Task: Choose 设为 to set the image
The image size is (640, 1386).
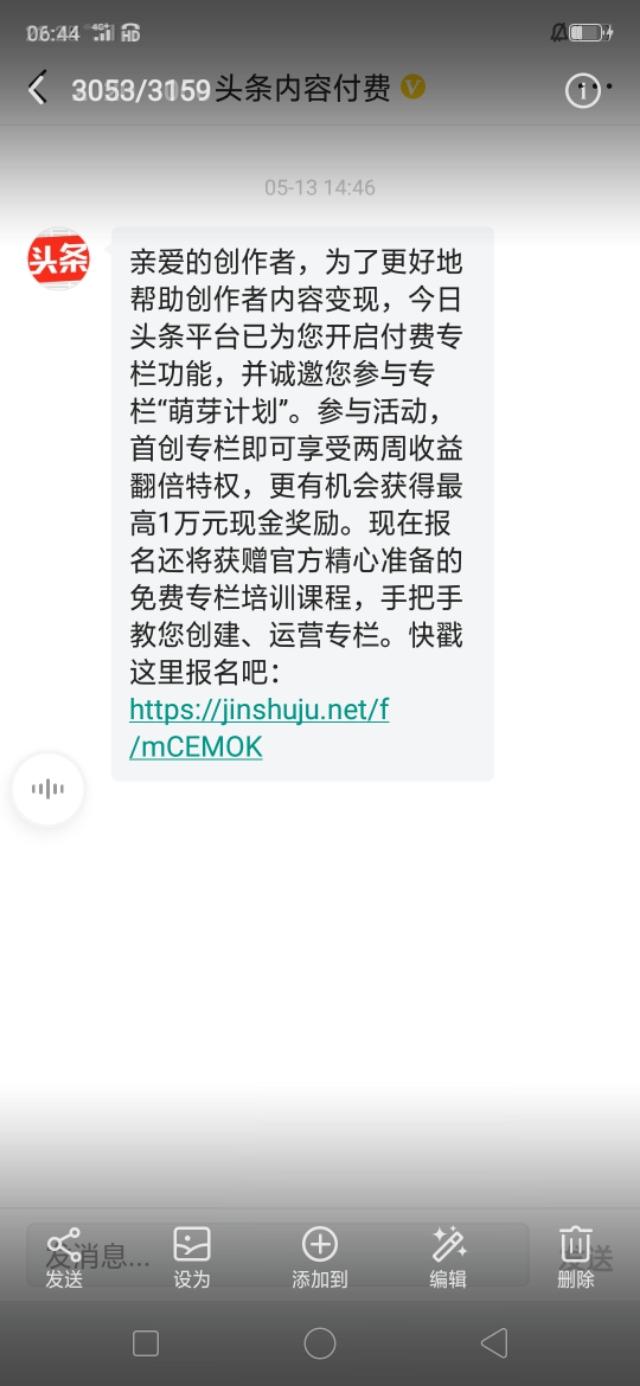Action: (x=192, y=1257)
